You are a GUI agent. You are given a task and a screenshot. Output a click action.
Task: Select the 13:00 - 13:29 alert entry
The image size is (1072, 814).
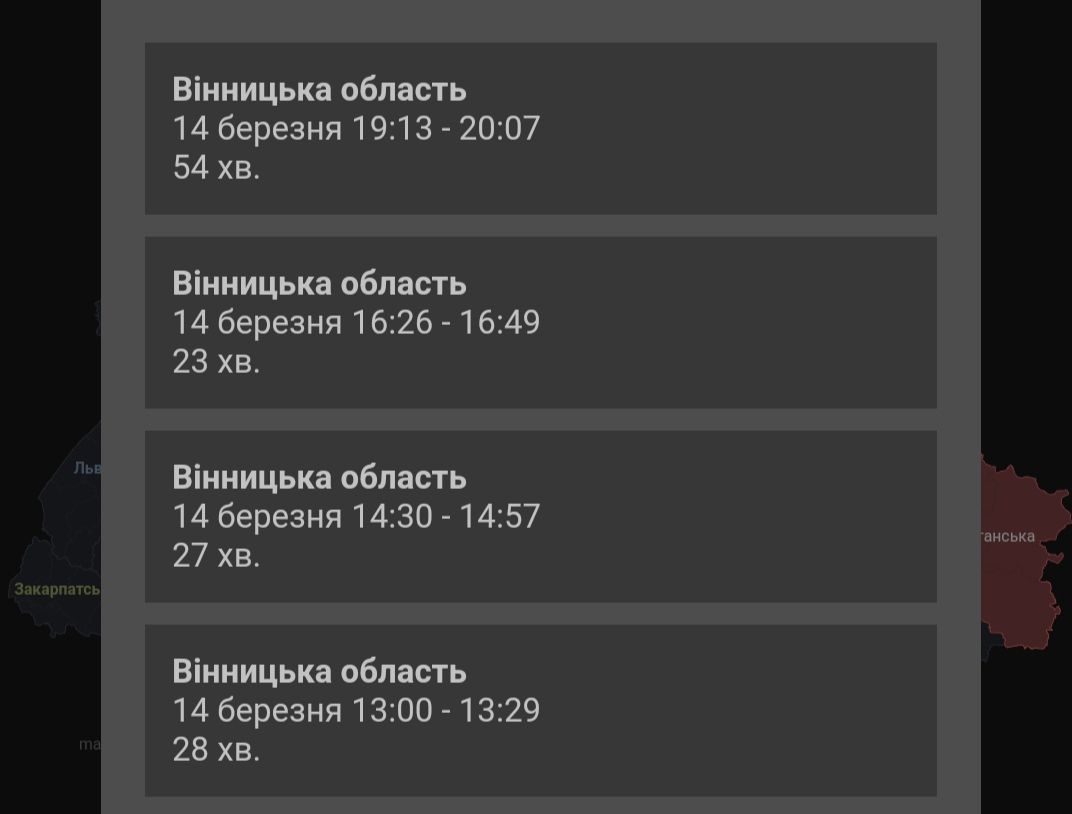coord(540,710)
